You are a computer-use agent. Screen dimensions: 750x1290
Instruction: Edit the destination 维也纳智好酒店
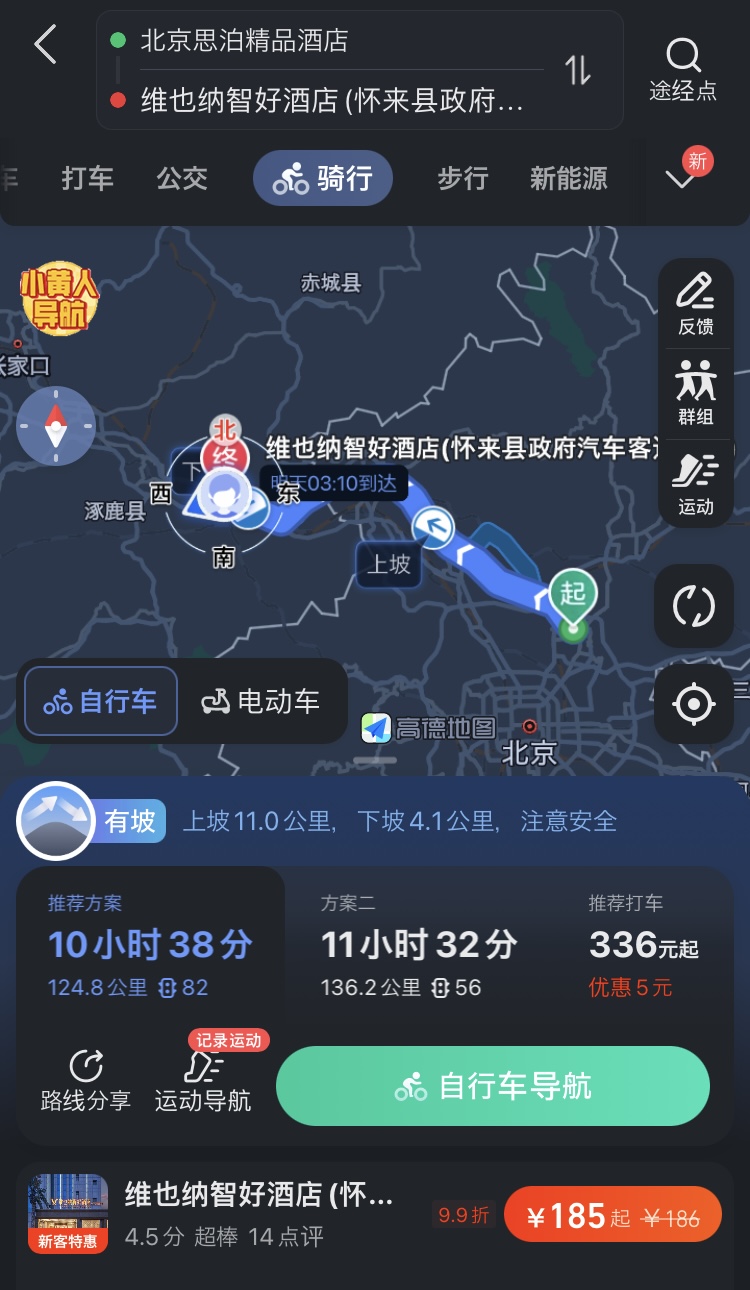(330, 101)
